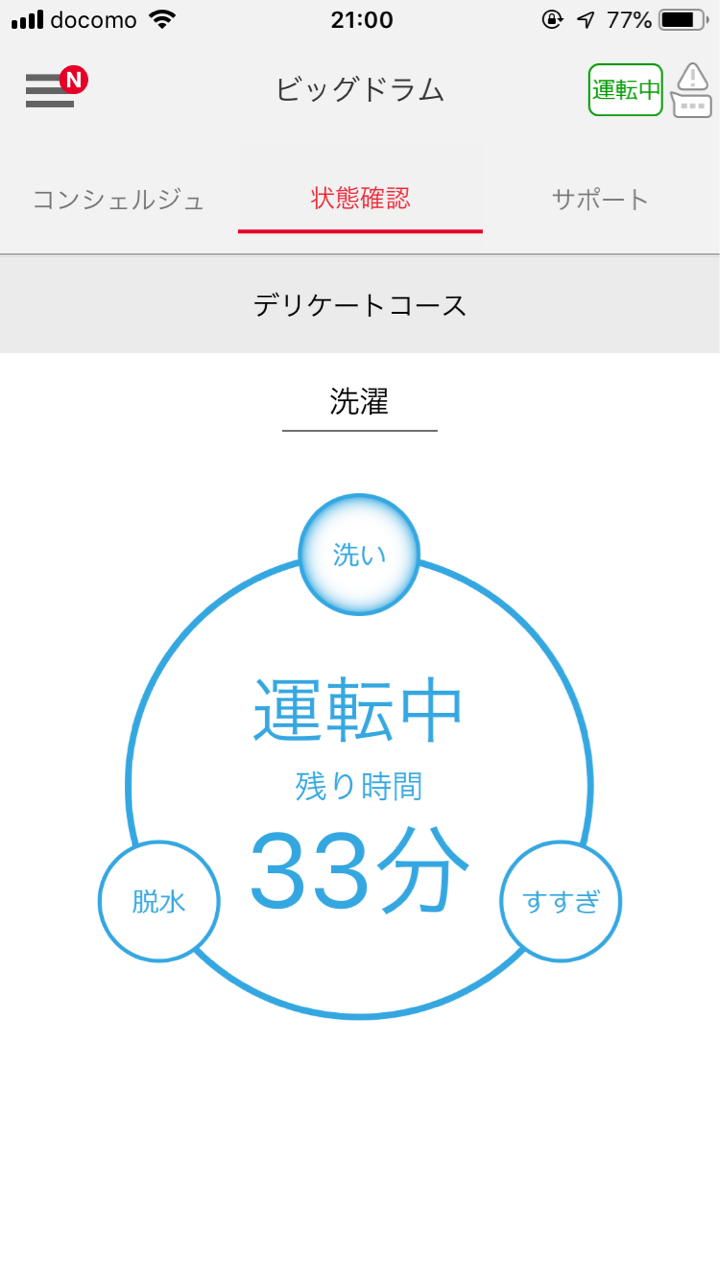Tap the washer warning icon in the header
This screenshot has width=720, height=1280.
click(x=692, y=90)
